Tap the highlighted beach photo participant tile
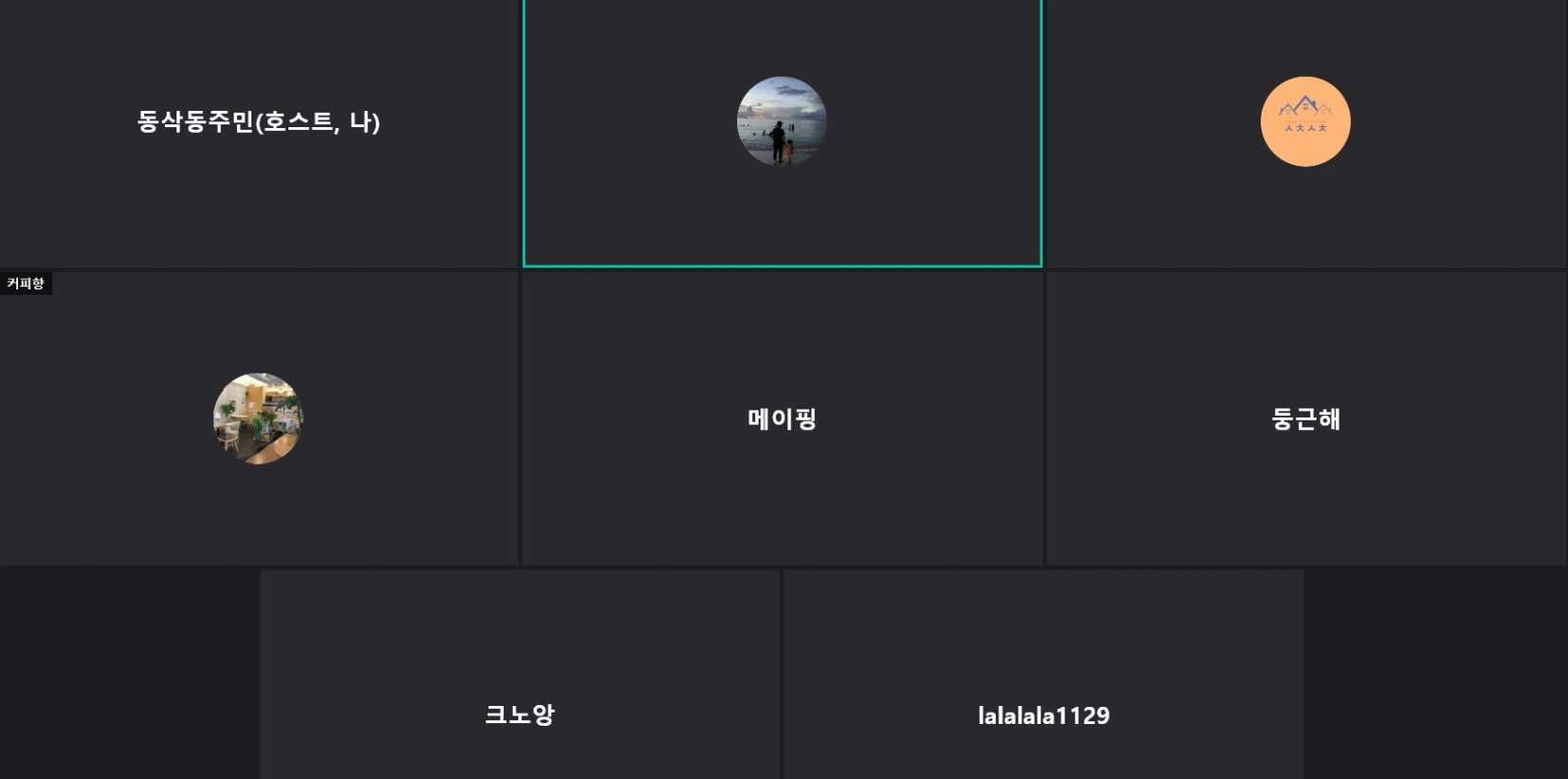 [x=782, y=133]
